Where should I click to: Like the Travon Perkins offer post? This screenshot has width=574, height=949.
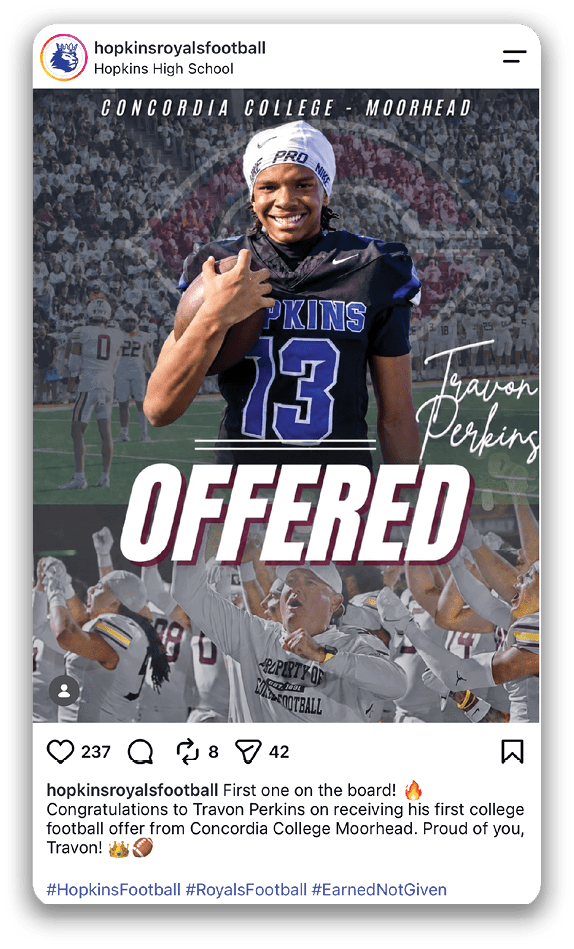[x=61, y=752]
